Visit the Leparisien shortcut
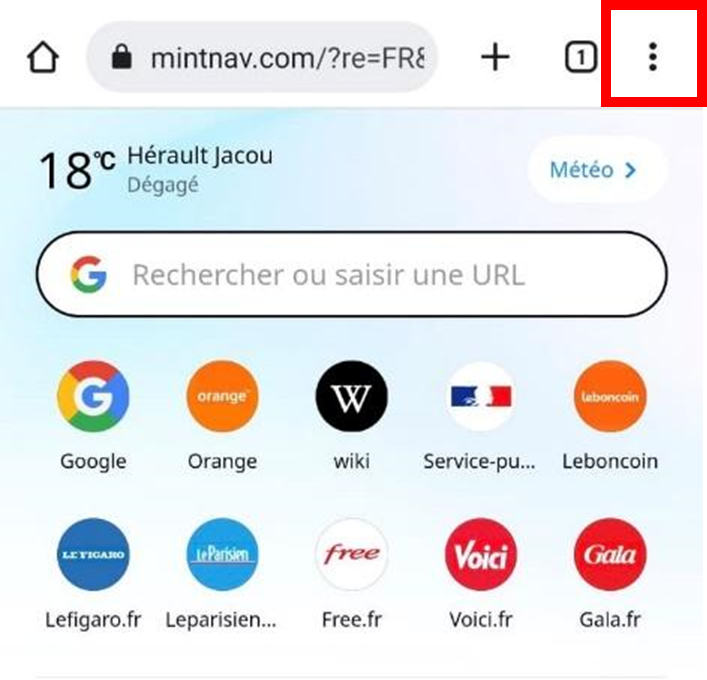Viewport: 707px width, 680px height. click(x=222, y=555)
